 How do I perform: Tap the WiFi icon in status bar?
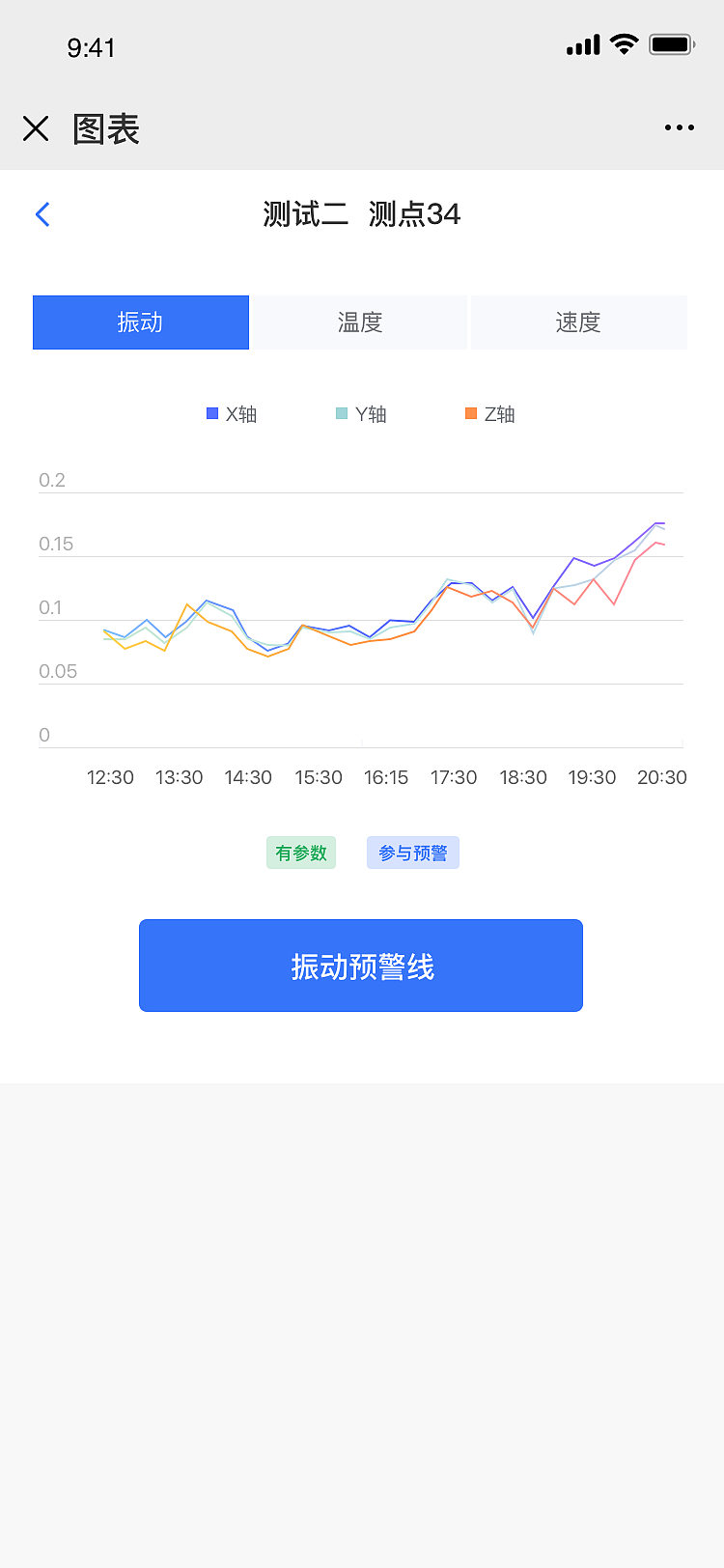click(x=624, y=43)
